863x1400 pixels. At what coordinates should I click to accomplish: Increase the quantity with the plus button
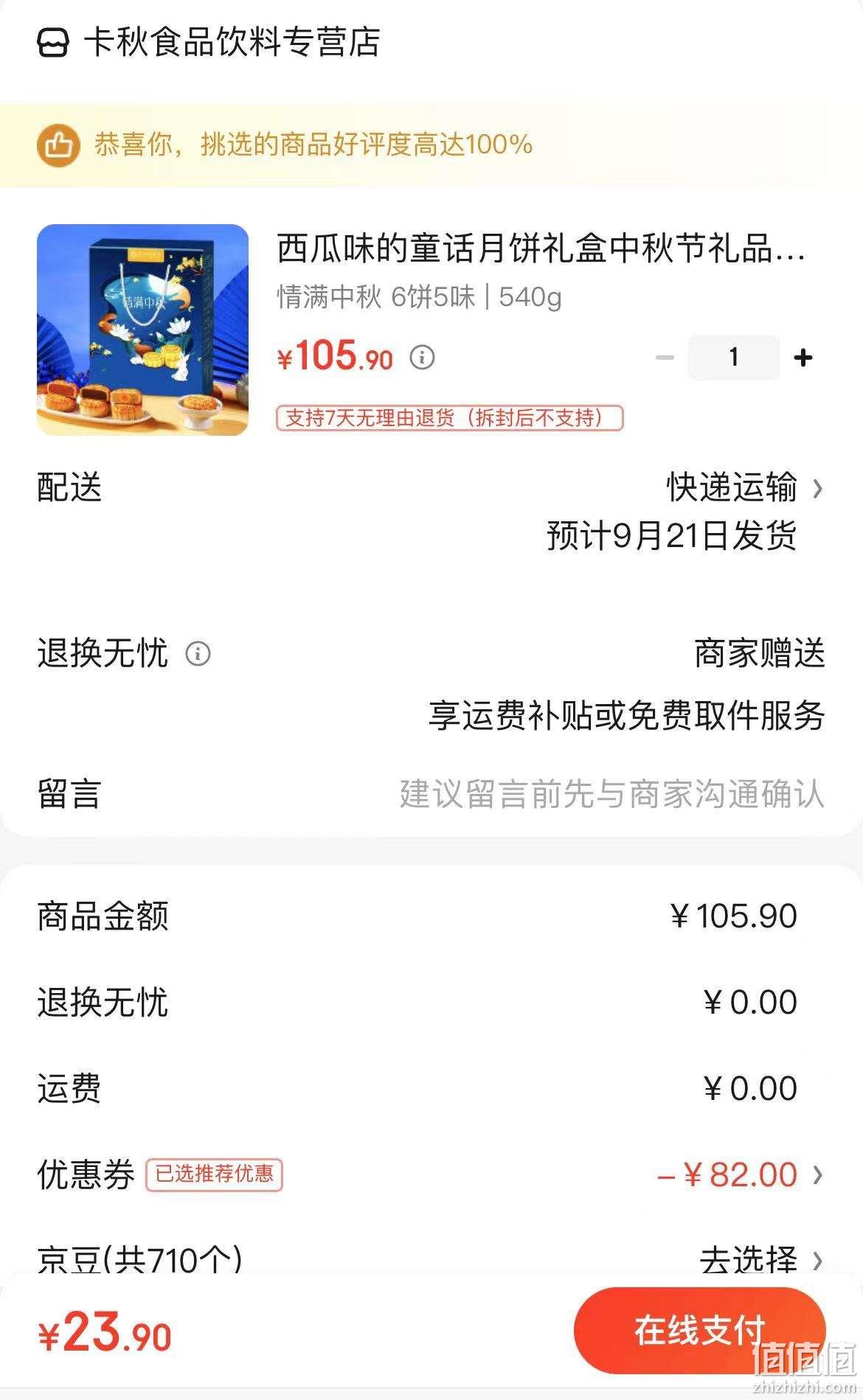[803, 358]
